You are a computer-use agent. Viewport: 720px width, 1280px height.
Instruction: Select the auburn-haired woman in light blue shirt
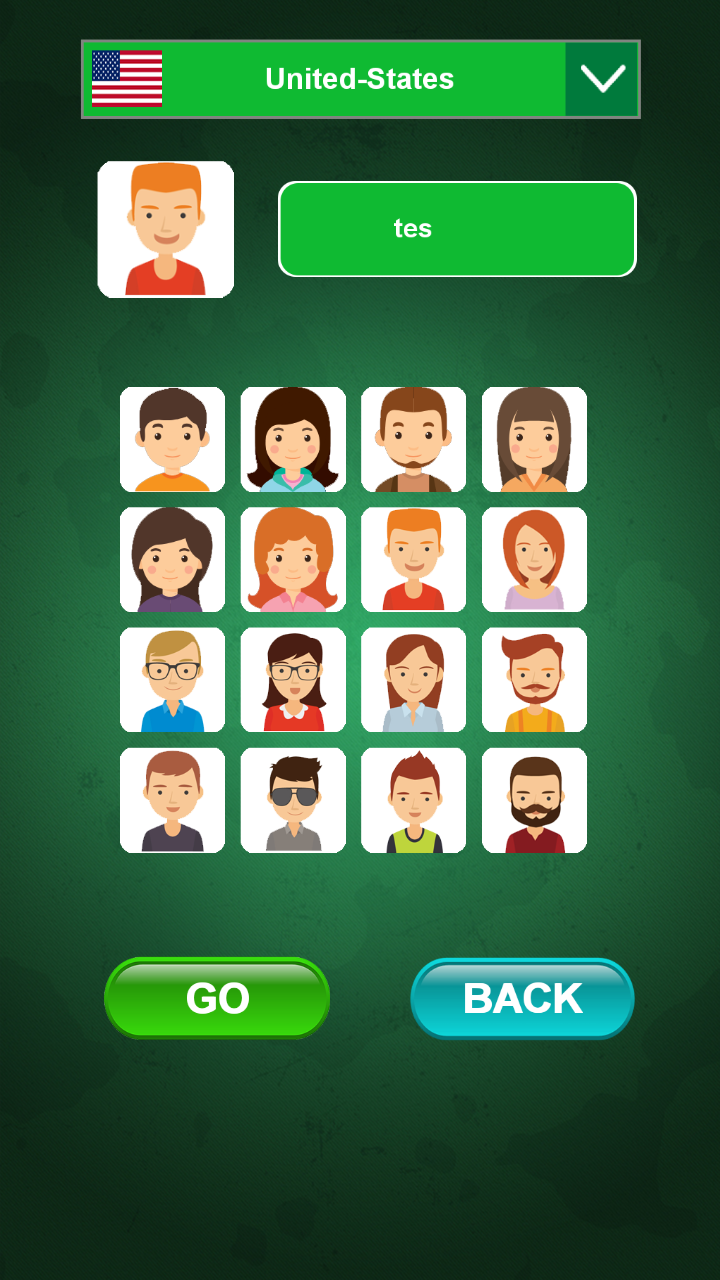(413, 680)
